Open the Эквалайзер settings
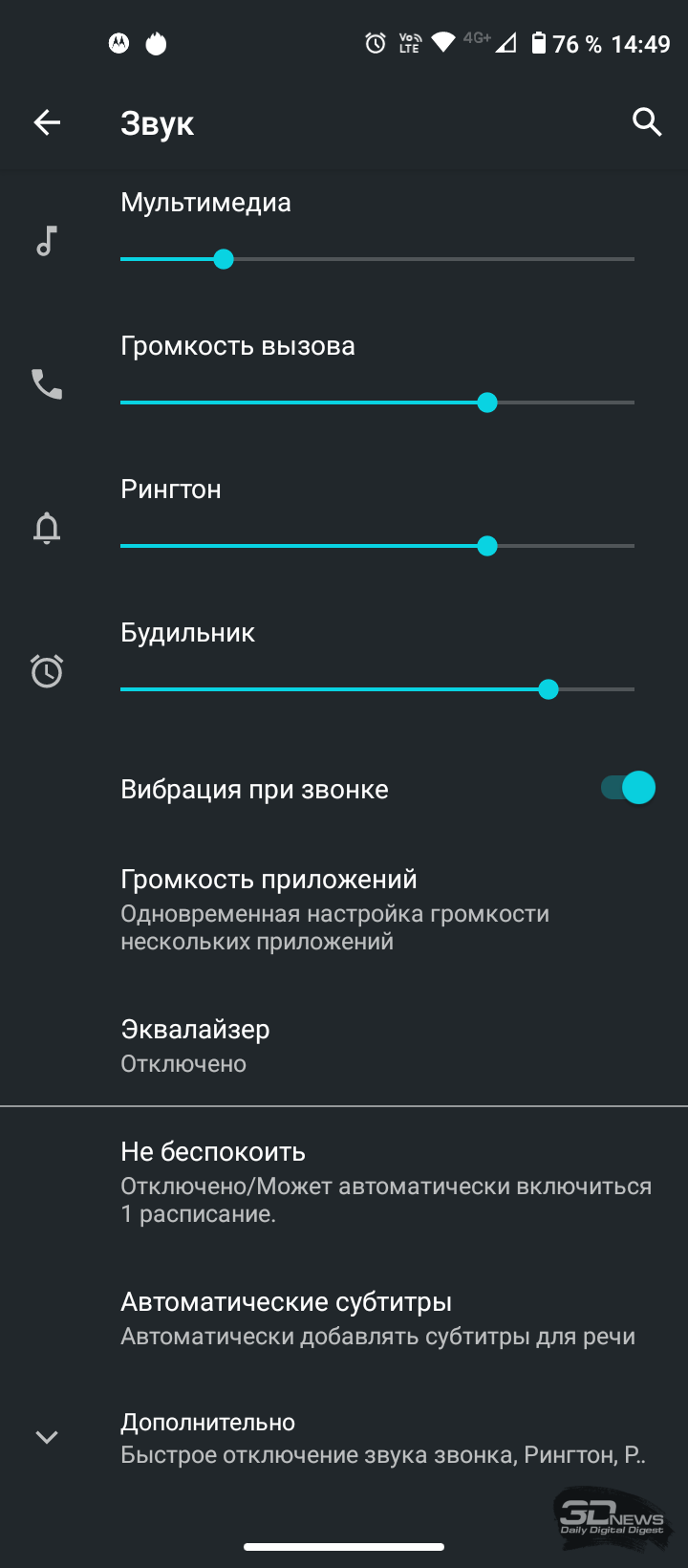This screenshot has height=1568, width=688. pos(344,1046)
